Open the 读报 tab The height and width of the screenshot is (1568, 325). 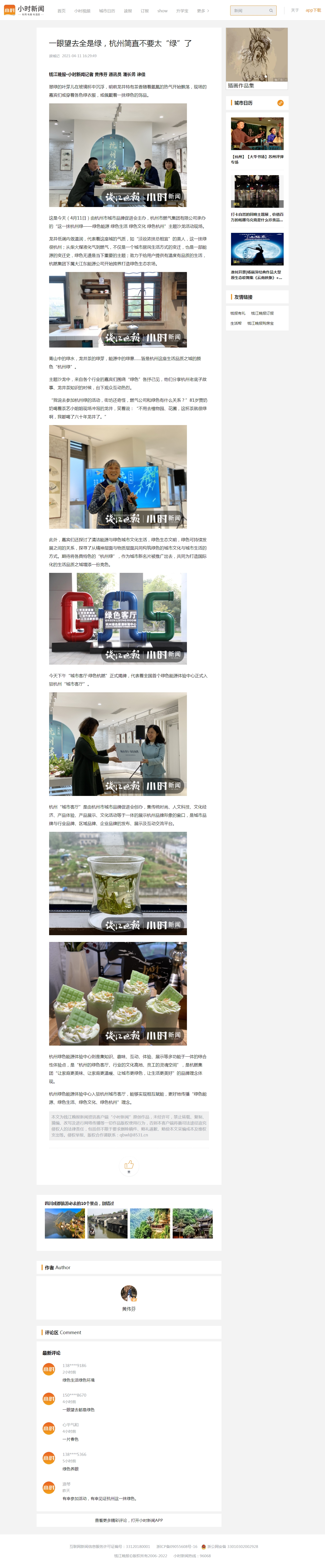128,11
